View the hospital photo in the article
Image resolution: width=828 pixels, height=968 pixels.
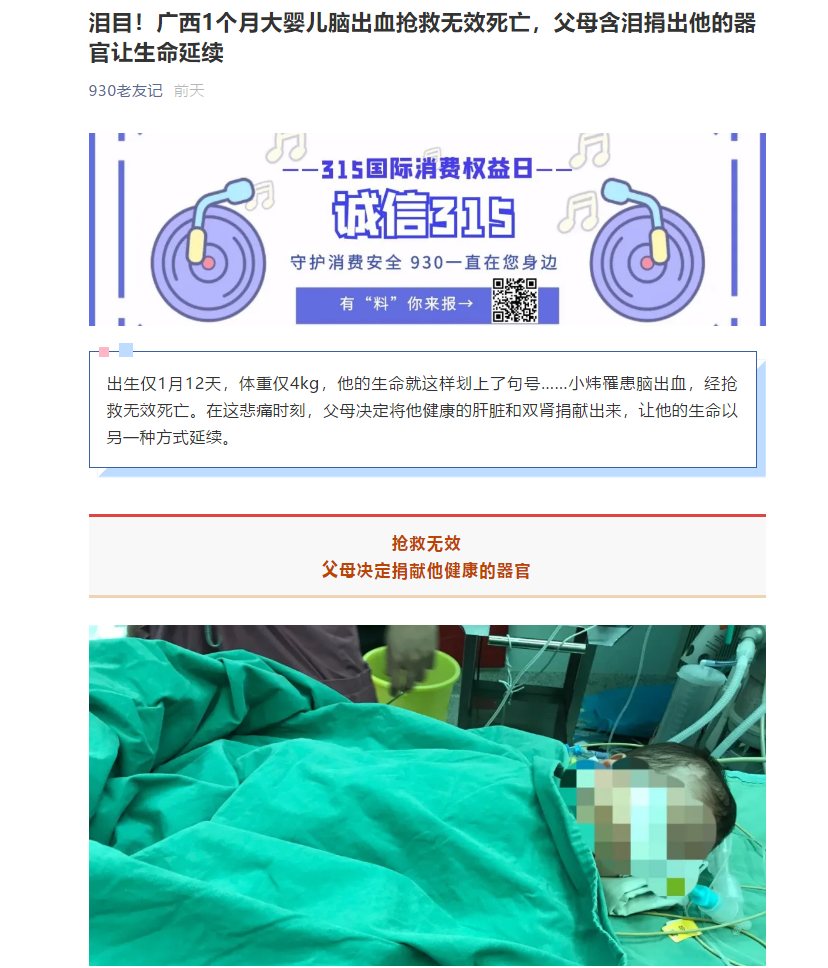(x=427, y=795)
